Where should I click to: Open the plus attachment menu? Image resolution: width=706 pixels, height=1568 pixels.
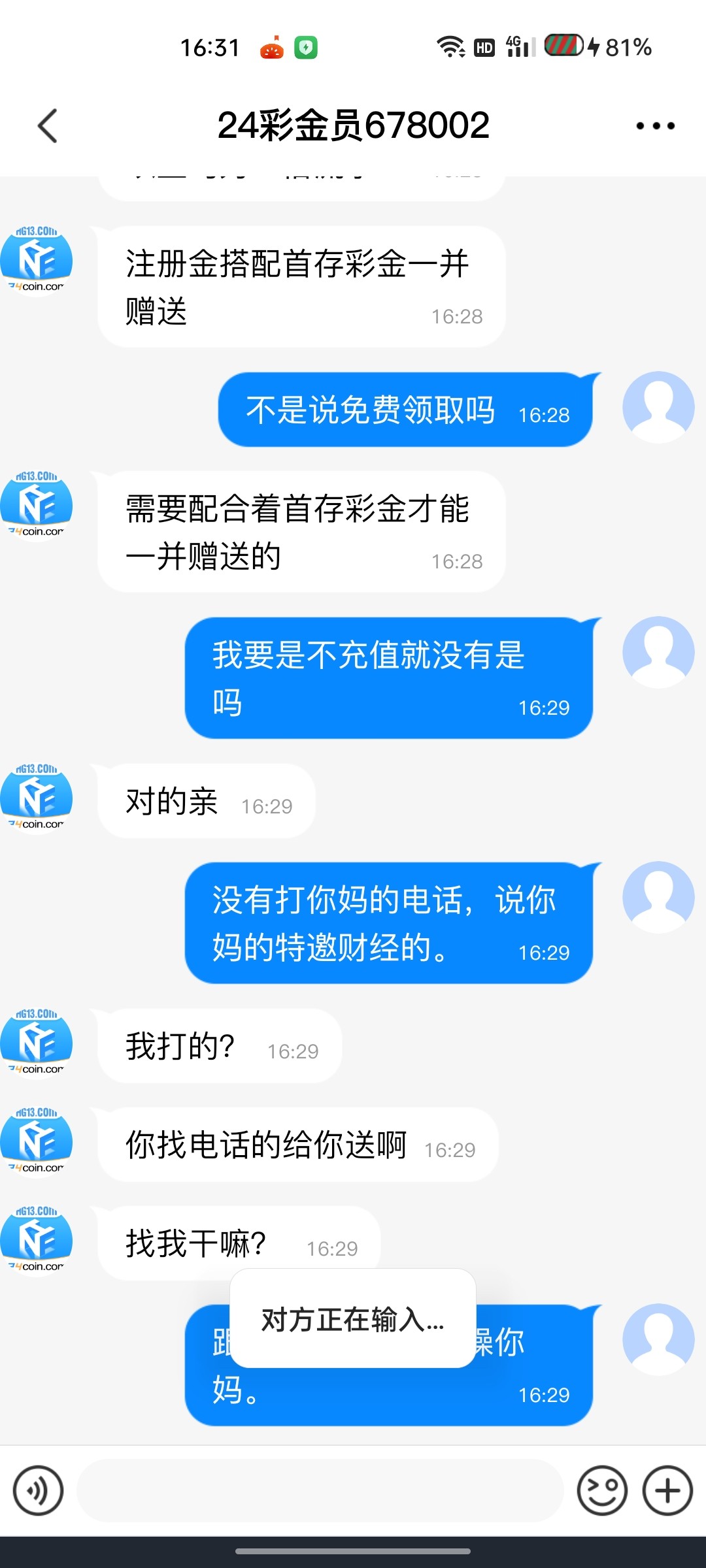667,1491
